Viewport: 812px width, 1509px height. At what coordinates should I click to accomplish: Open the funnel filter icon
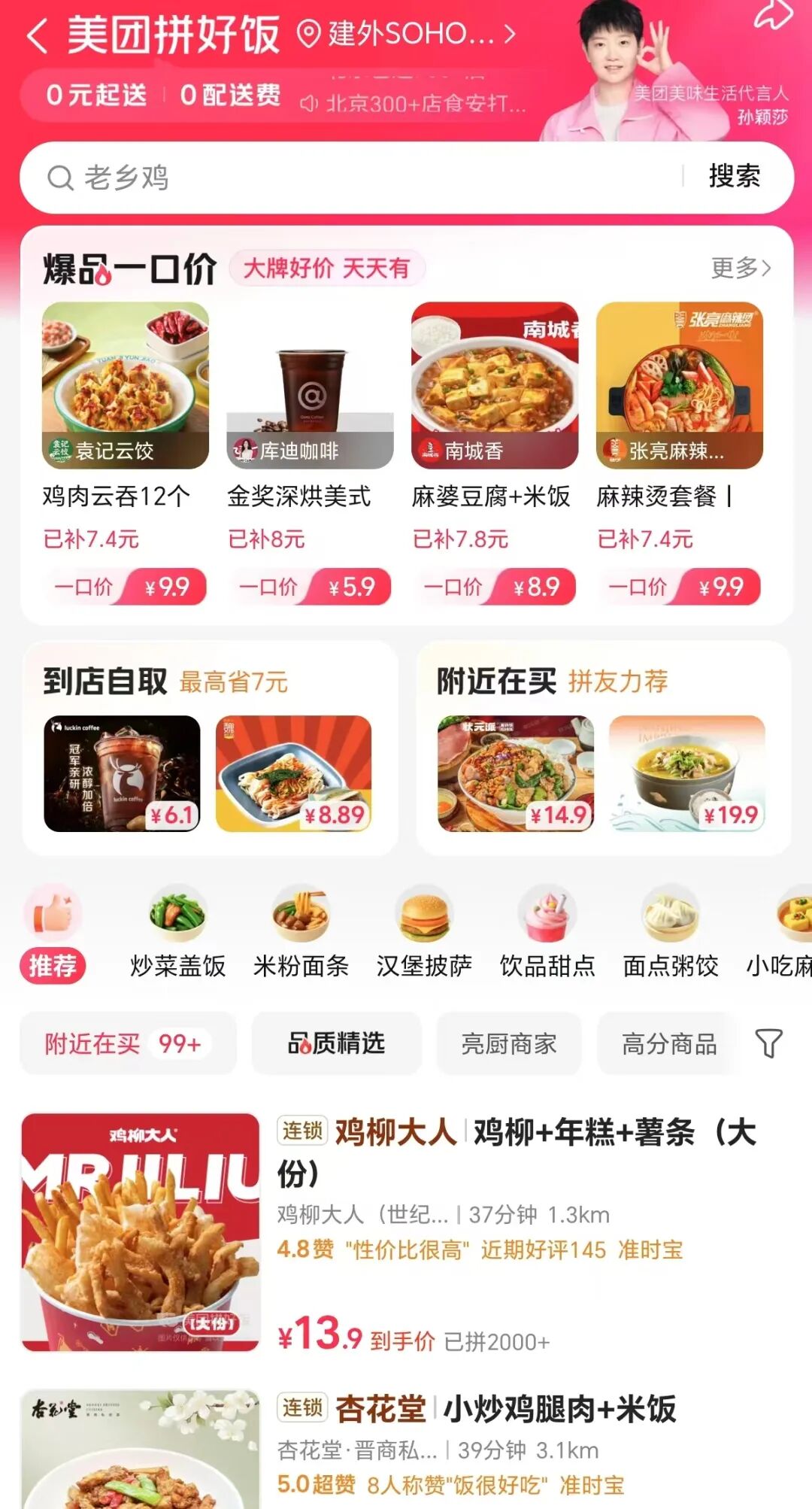[768, 1043]
